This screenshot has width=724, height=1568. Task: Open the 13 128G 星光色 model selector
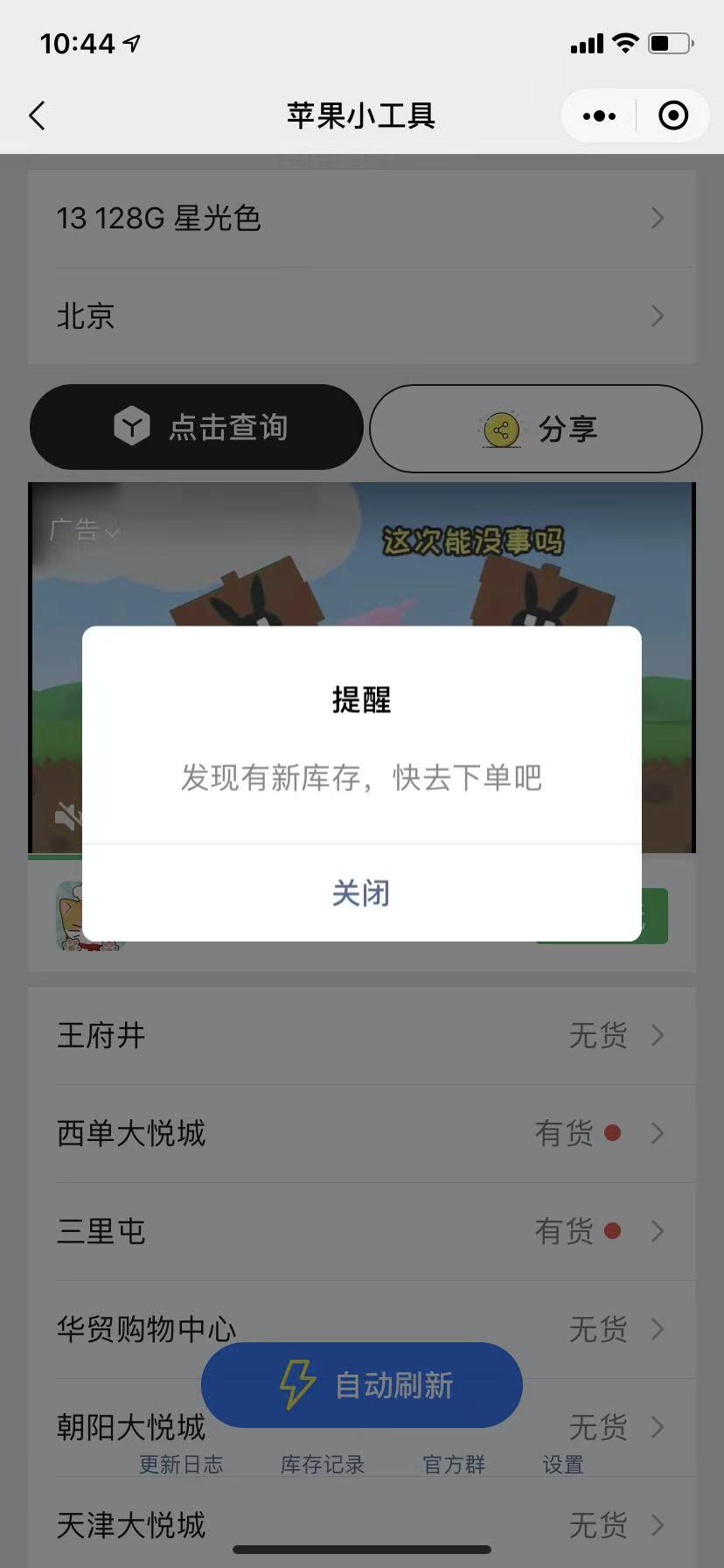[x=361, y=218]
